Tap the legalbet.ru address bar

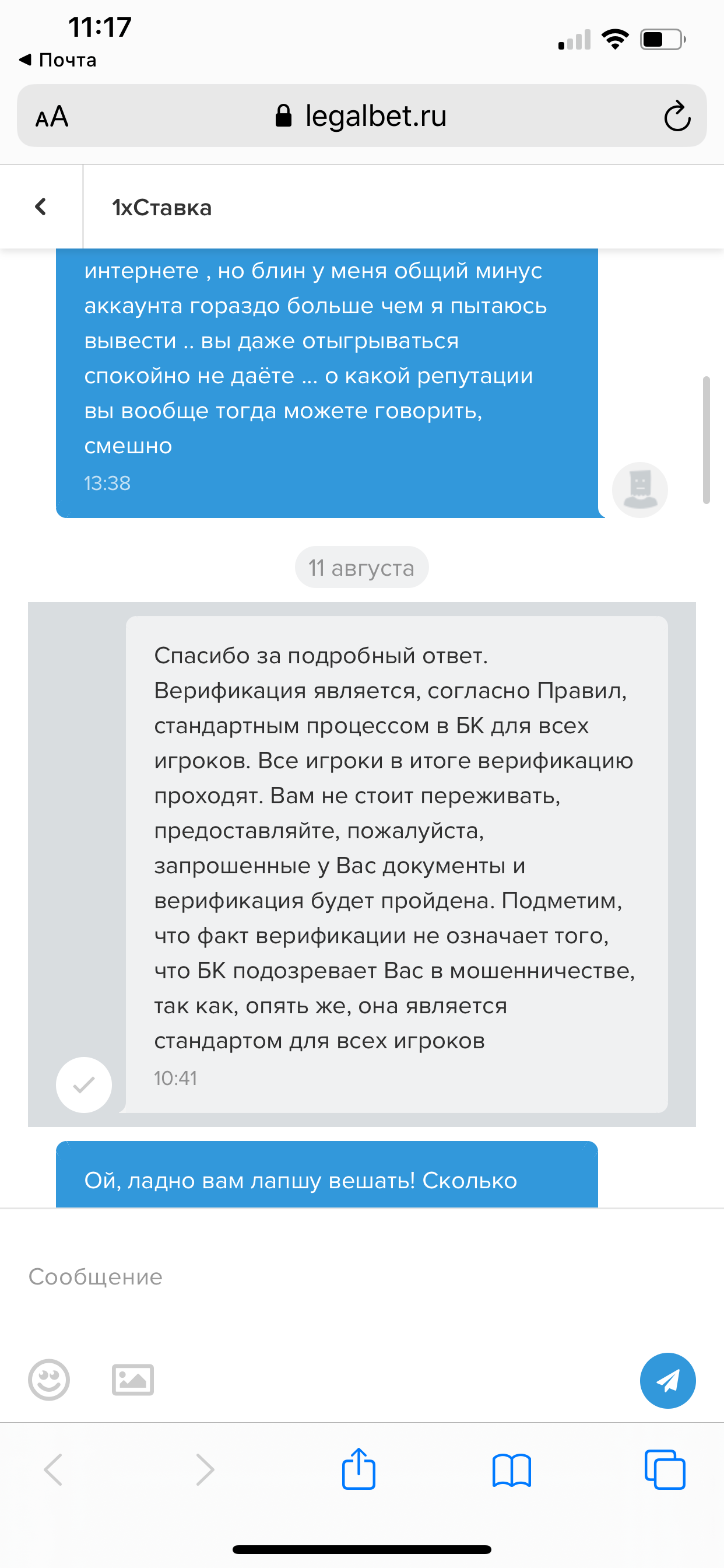tap(361, 116)
